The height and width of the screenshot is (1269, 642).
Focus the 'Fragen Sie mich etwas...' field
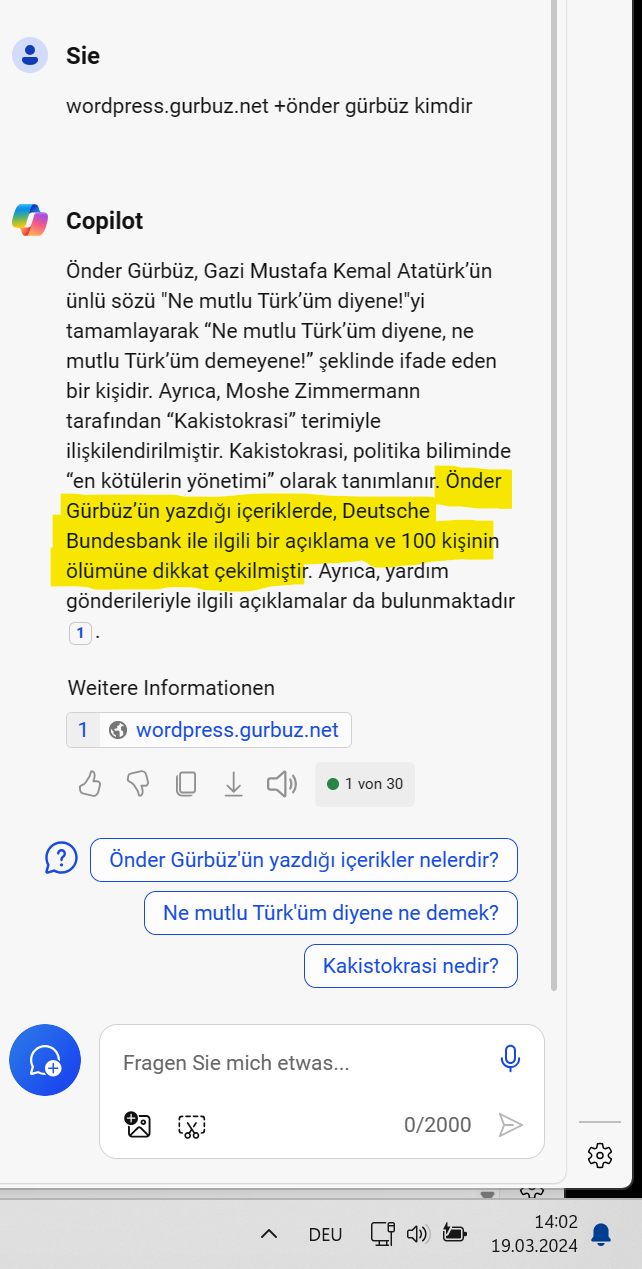point(300,1063)
